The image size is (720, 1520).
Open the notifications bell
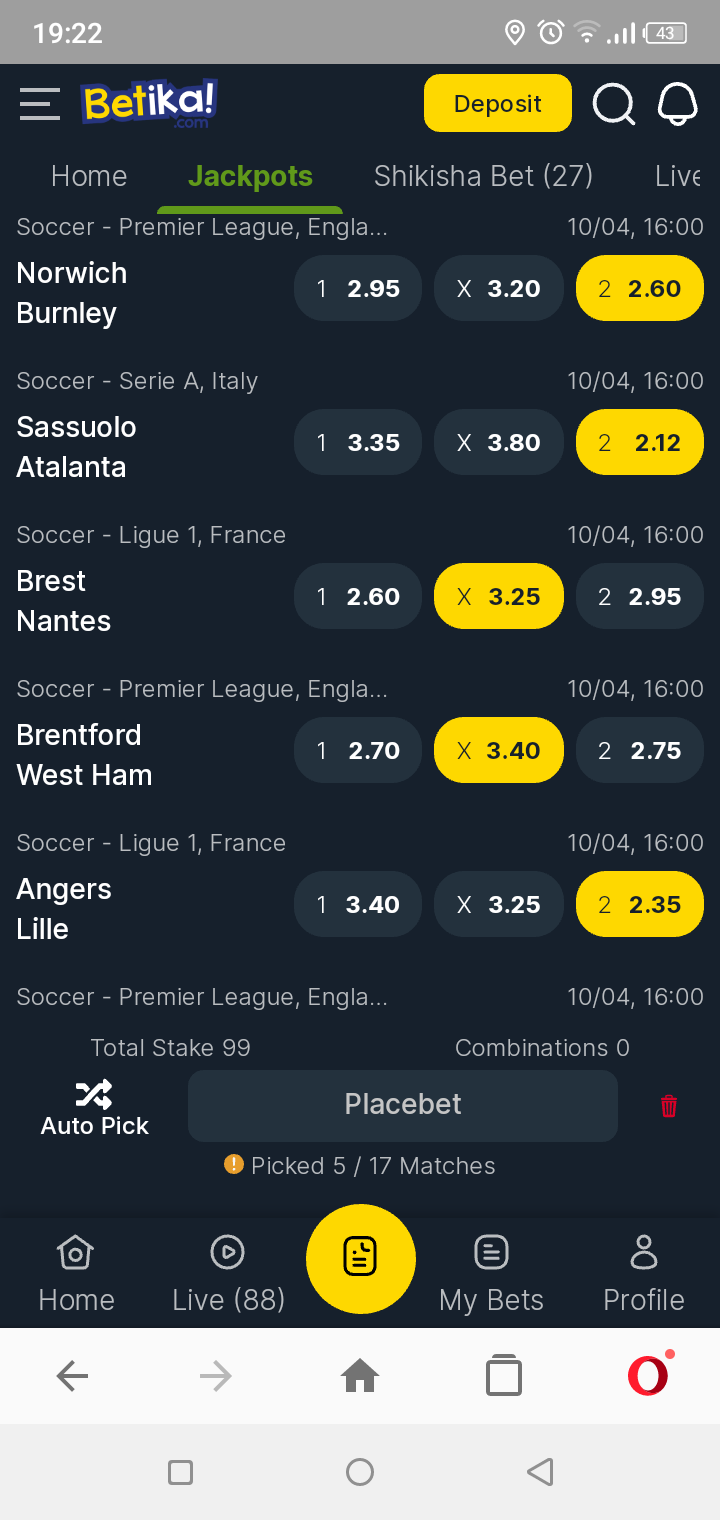click(x=677, y=104)
